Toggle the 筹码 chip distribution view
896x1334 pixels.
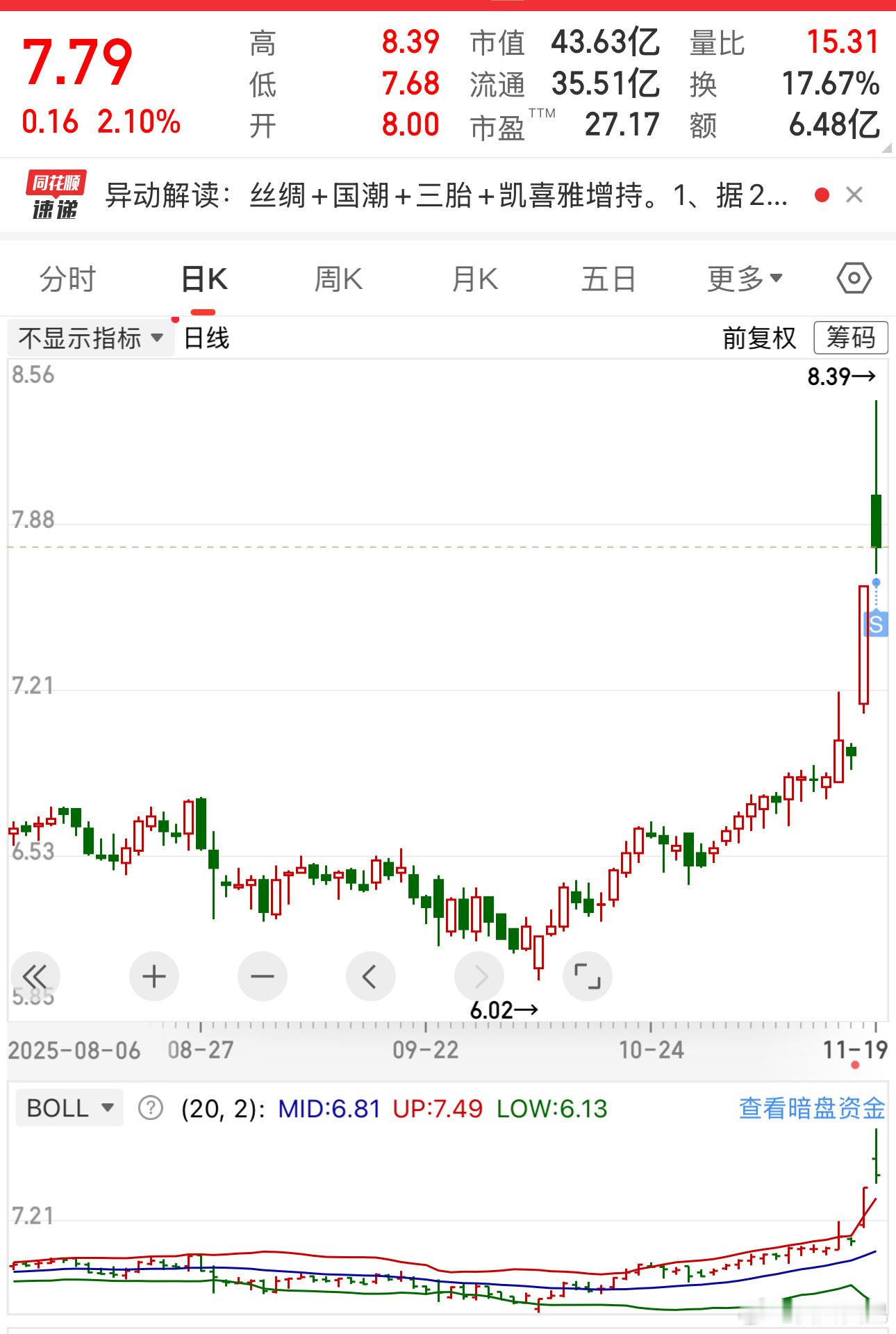point(851,337)
